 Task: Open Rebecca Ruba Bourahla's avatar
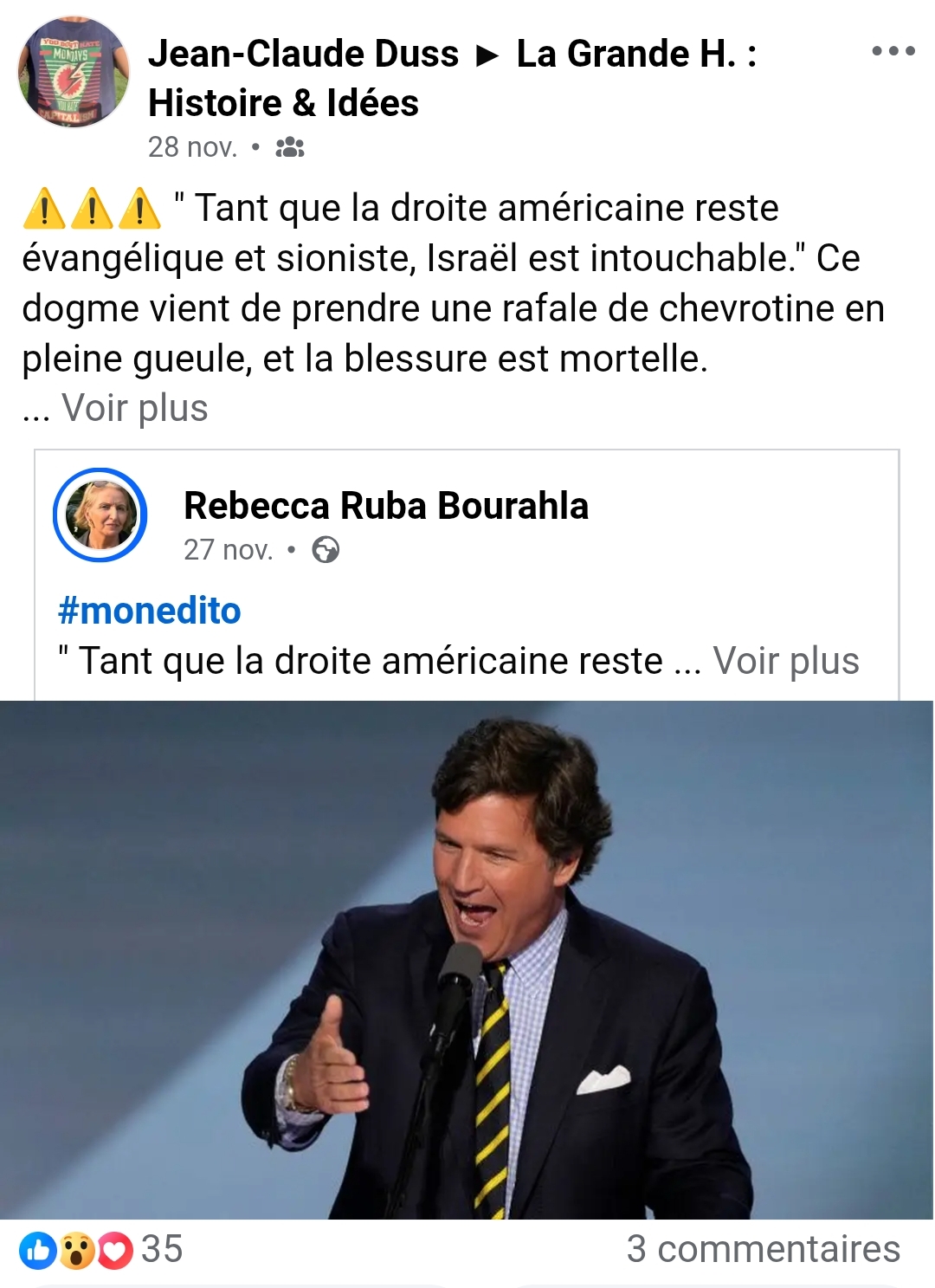coord(100,515)
